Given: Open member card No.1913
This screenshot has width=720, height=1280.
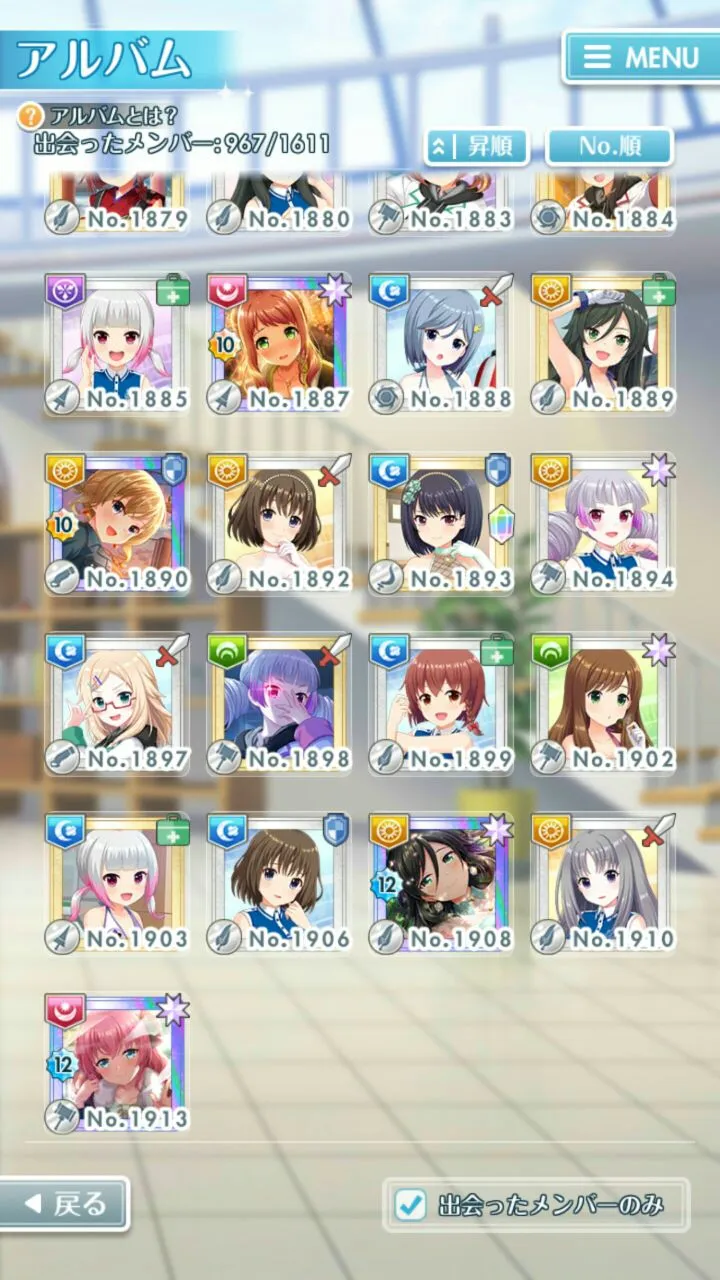Looking at the screenshot, I should 117,1063.
